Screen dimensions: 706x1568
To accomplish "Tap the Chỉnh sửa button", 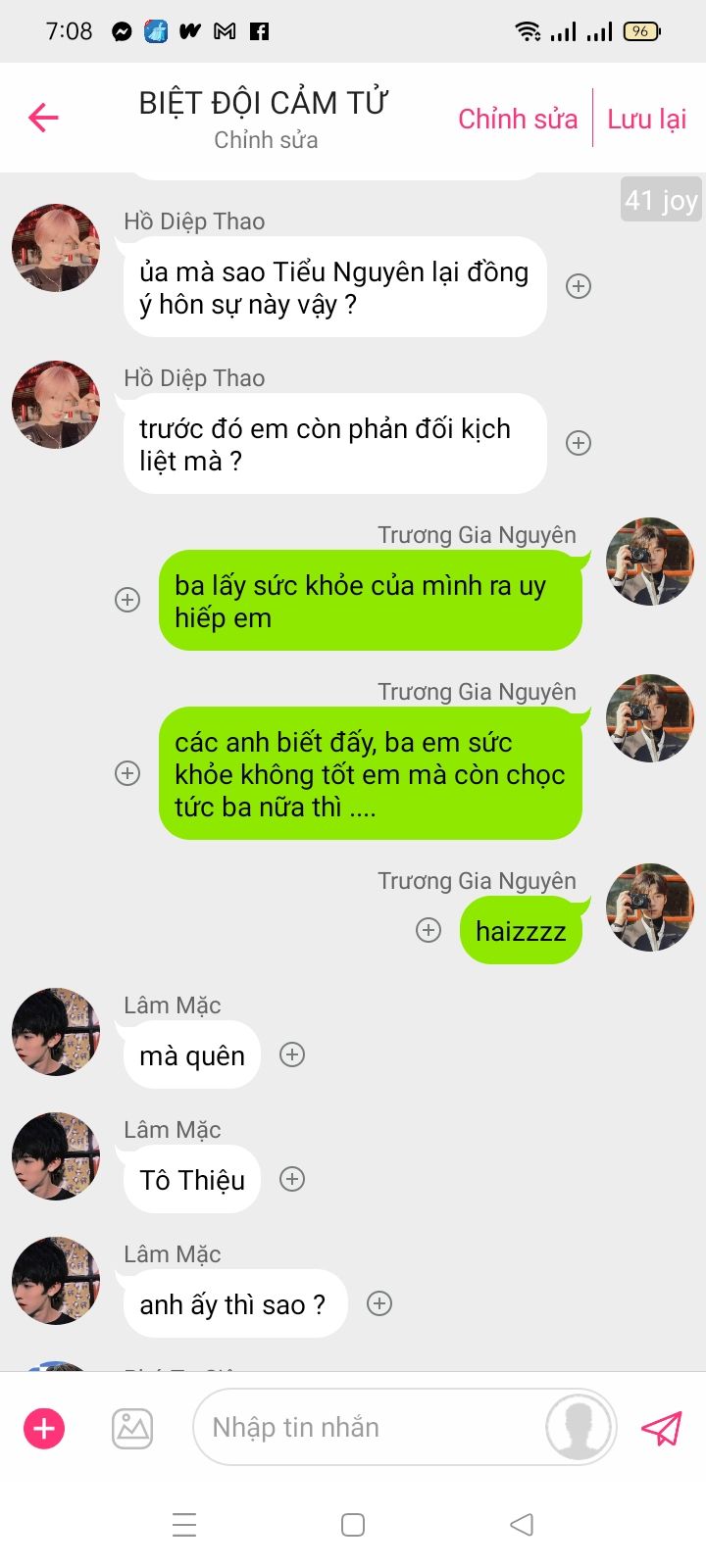I will point(518,119).
